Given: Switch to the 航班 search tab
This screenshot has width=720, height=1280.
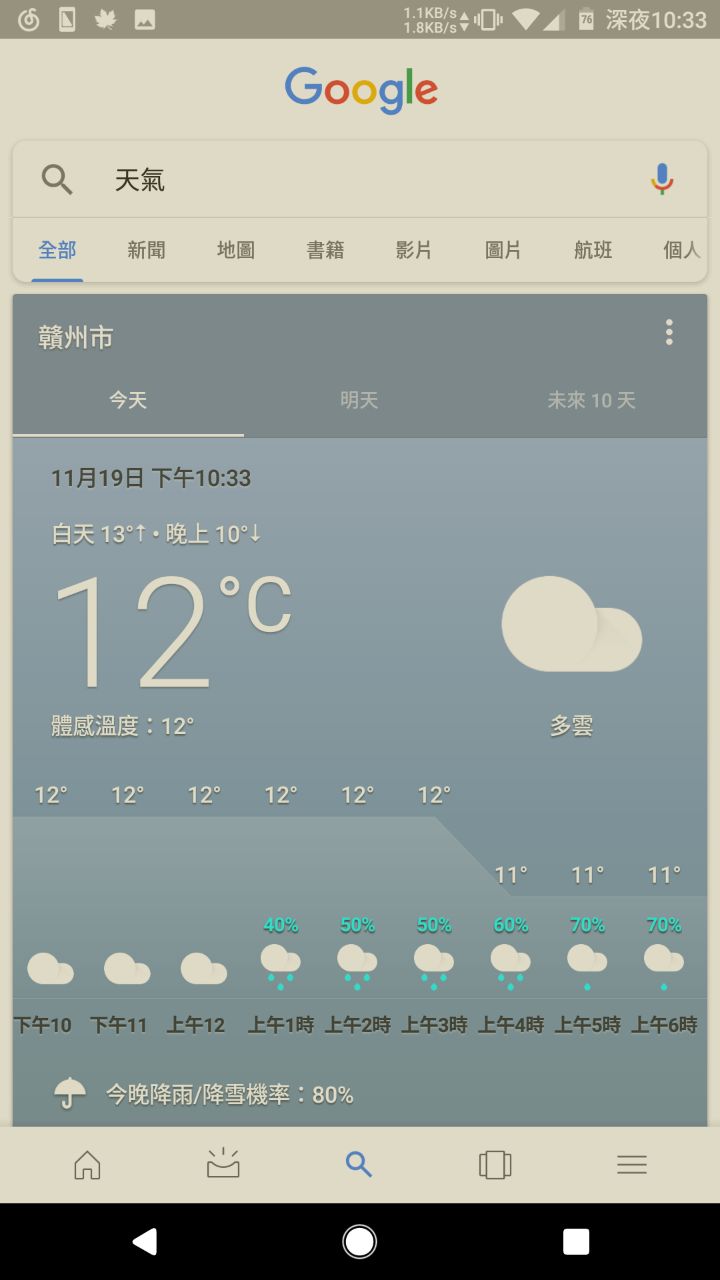Looking at the screenshot, I should pos(593,250).
